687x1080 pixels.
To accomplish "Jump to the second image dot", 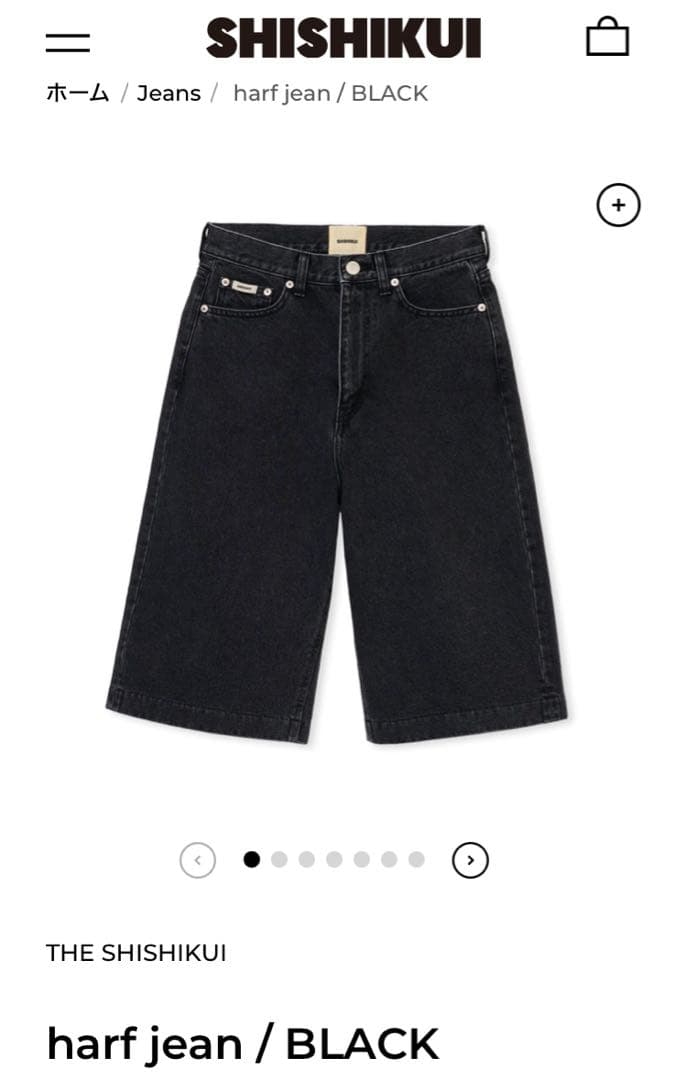I will pos(279,860).
